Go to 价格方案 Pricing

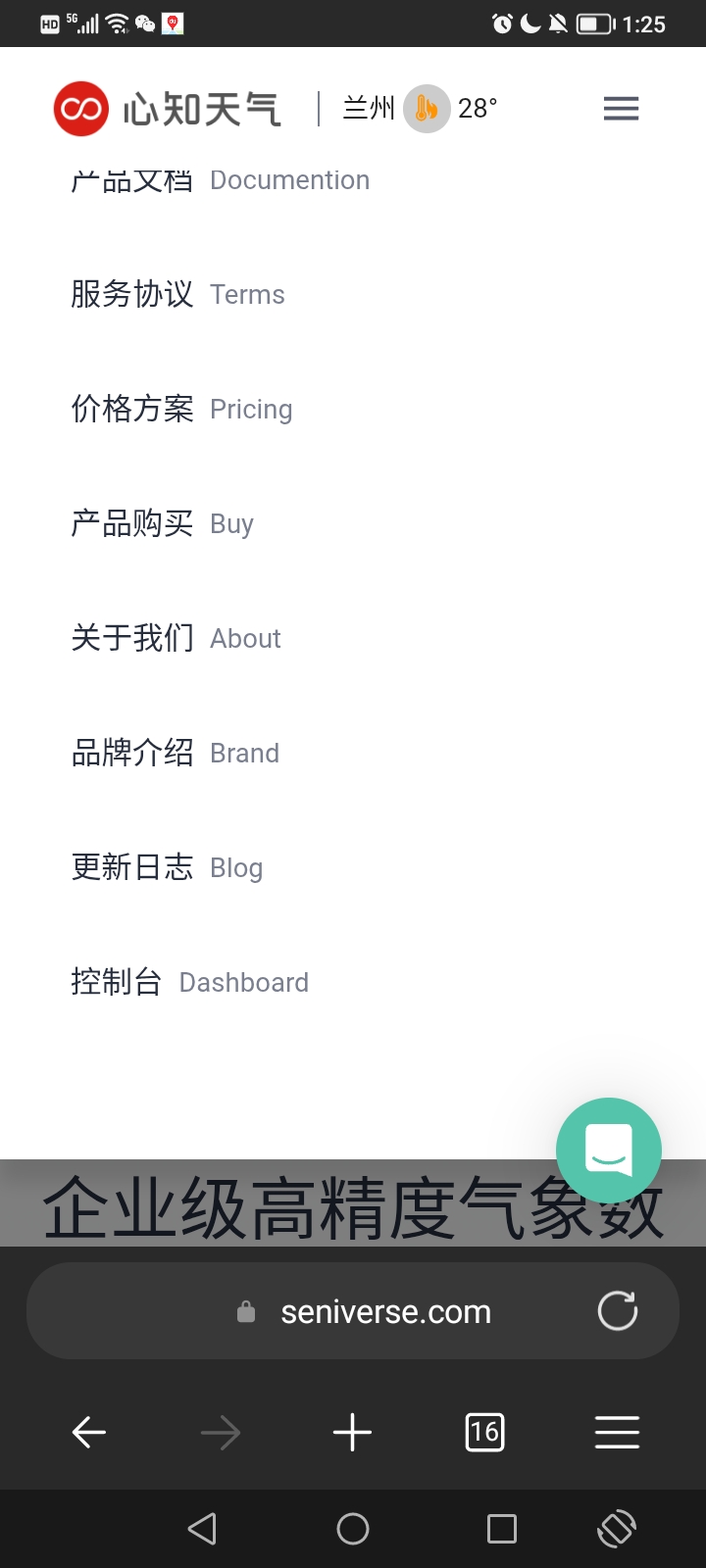pos(181,409)
